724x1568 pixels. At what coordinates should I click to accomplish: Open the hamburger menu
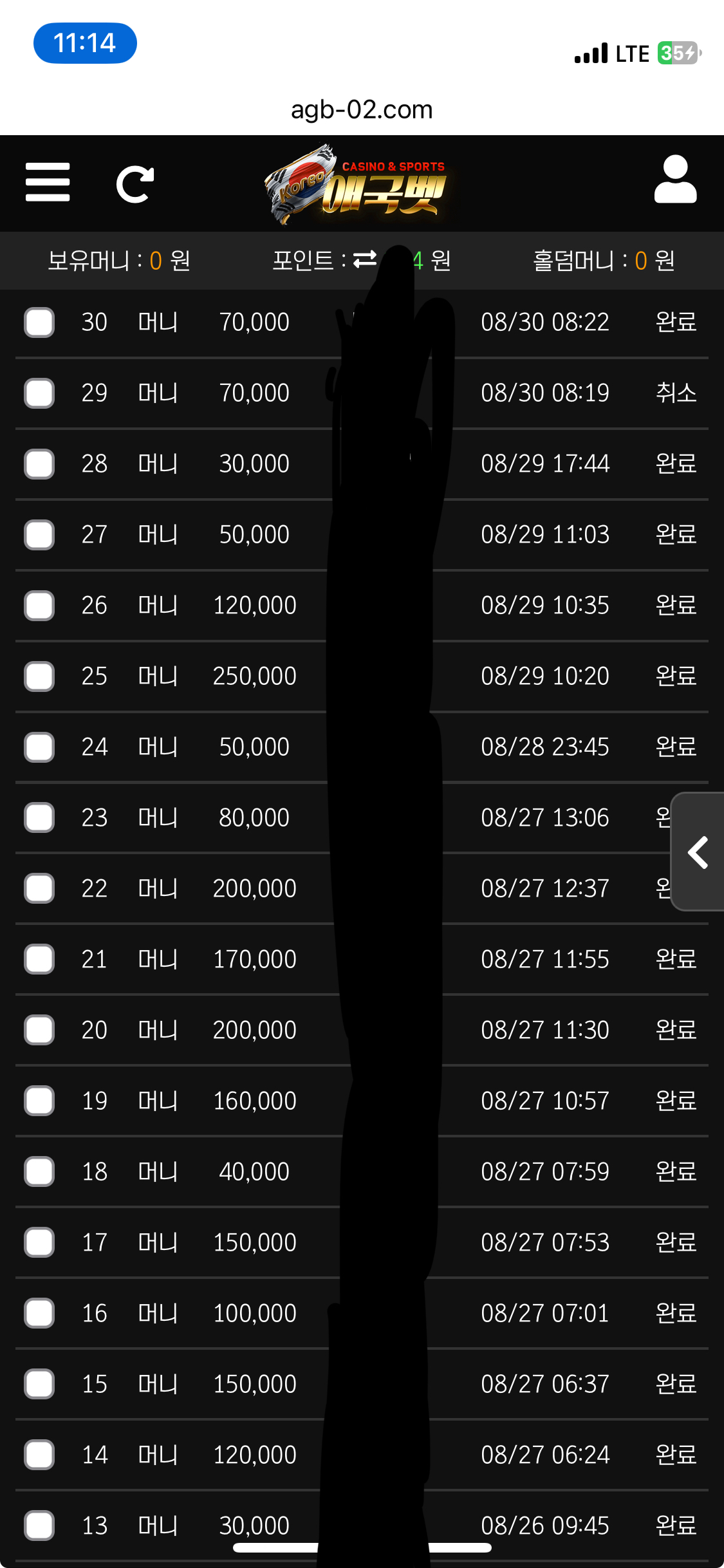(x=48, y=182)
